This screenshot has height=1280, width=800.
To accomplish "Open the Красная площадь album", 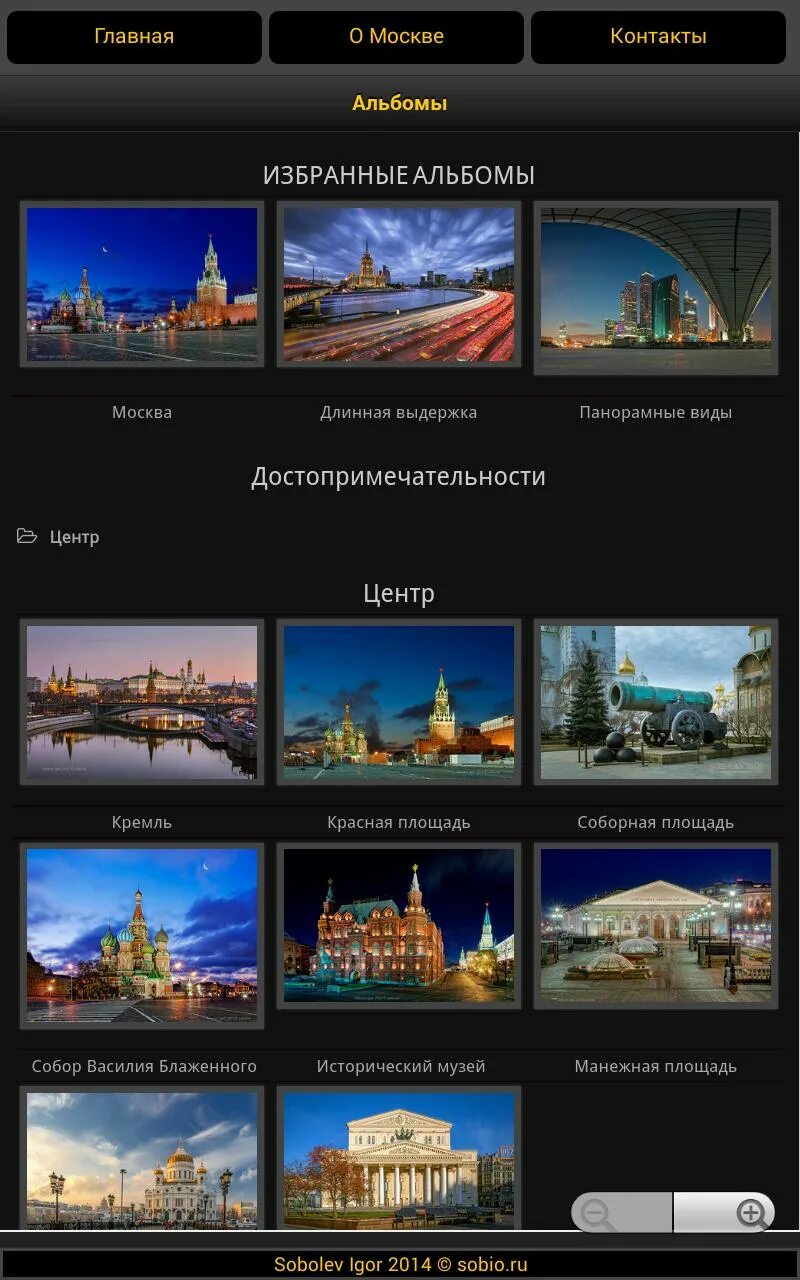I will pyautogui.click(x=399, y=702).
